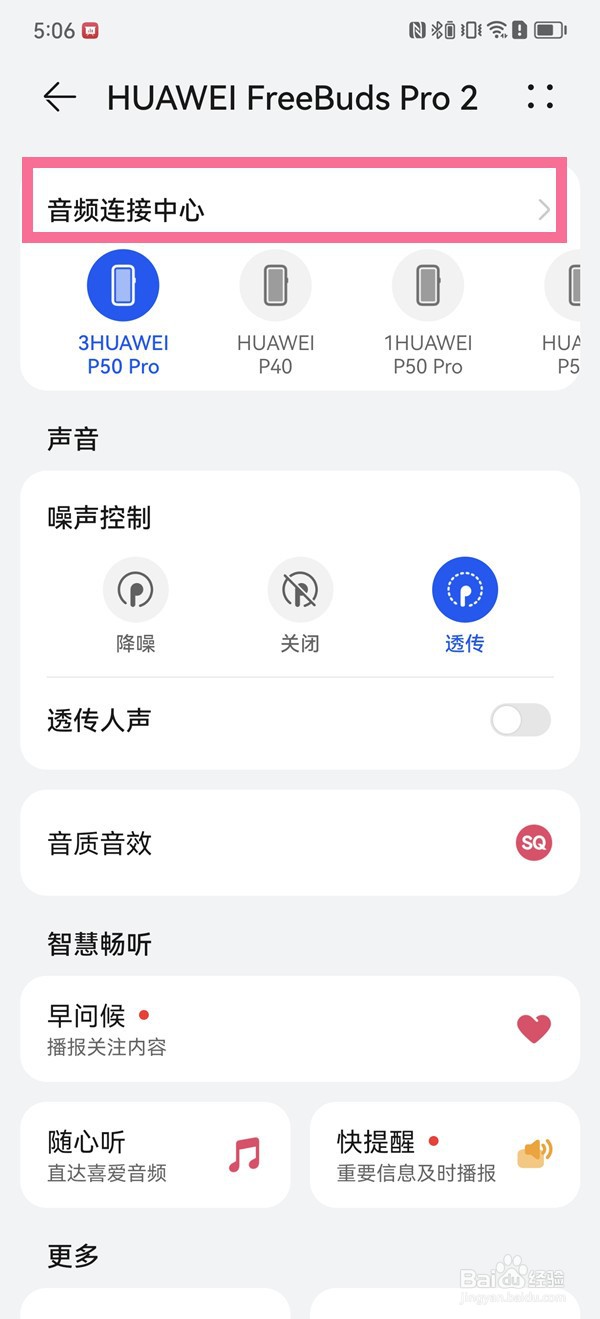Select 透传 noise control mode

tap(464, 591)
